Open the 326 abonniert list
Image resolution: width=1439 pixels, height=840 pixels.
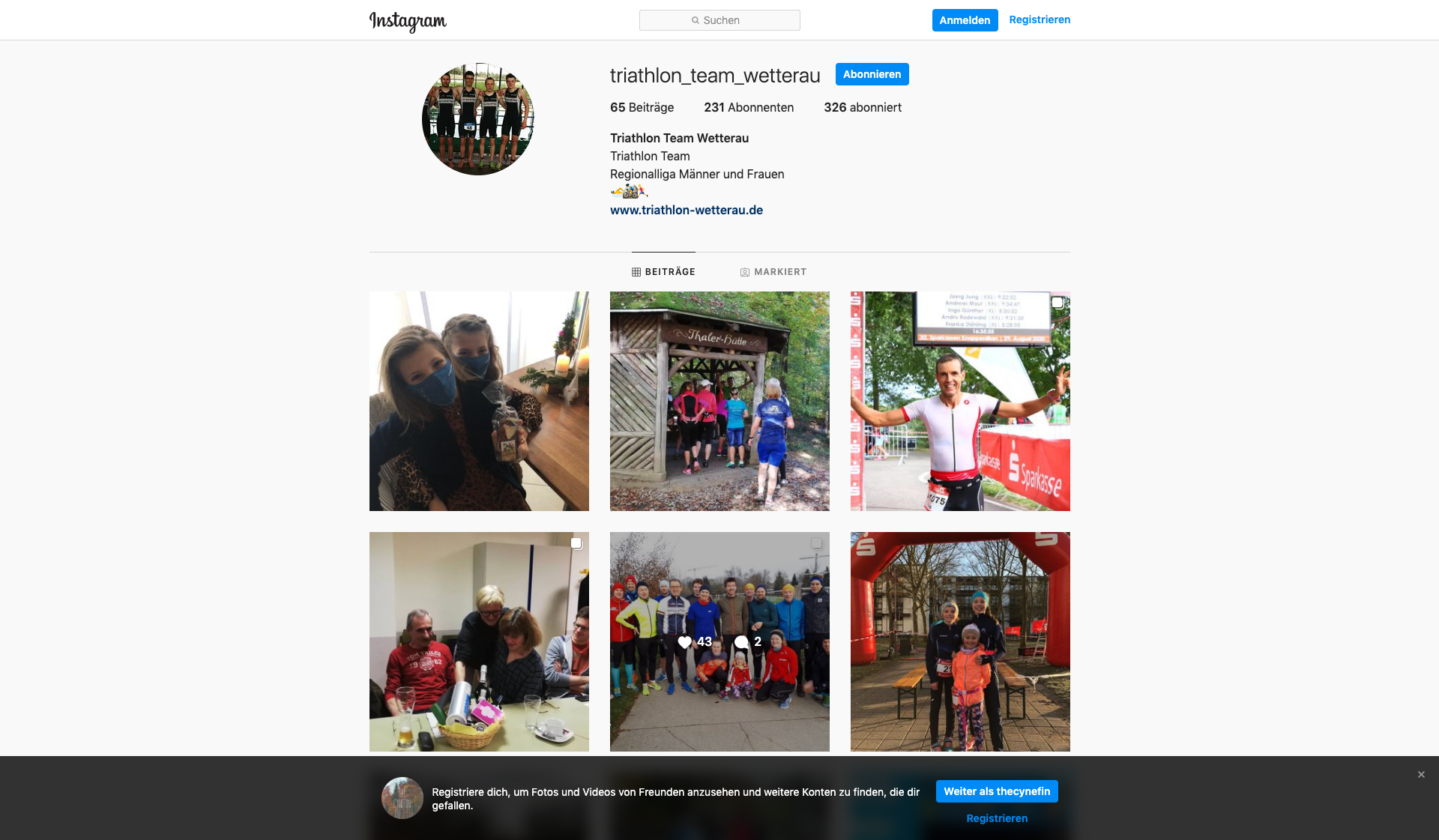click(x=862, y=107)
